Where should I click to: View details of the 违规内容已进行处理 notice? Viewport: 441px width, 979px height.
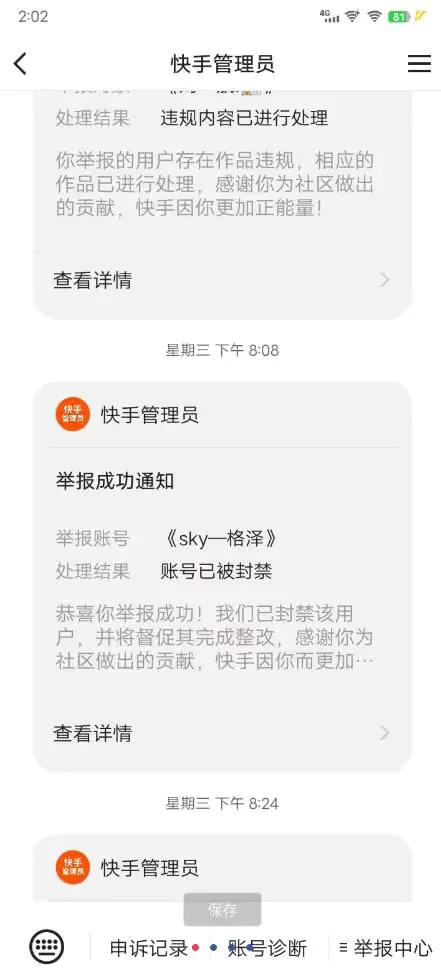(x=222, y=280)
